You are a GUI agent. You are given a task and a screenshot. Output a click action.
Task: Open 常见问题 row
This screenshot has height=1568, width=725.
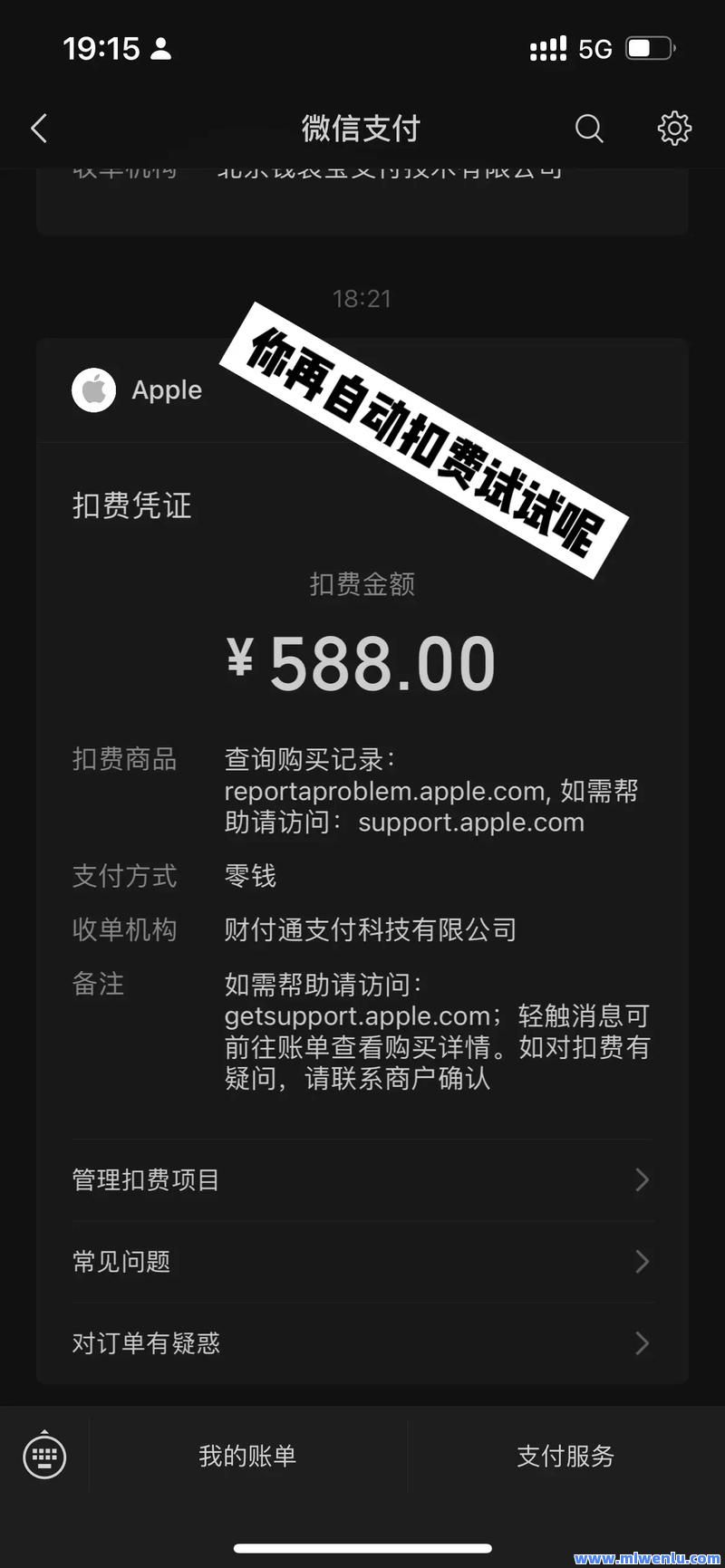[362, 1261]
